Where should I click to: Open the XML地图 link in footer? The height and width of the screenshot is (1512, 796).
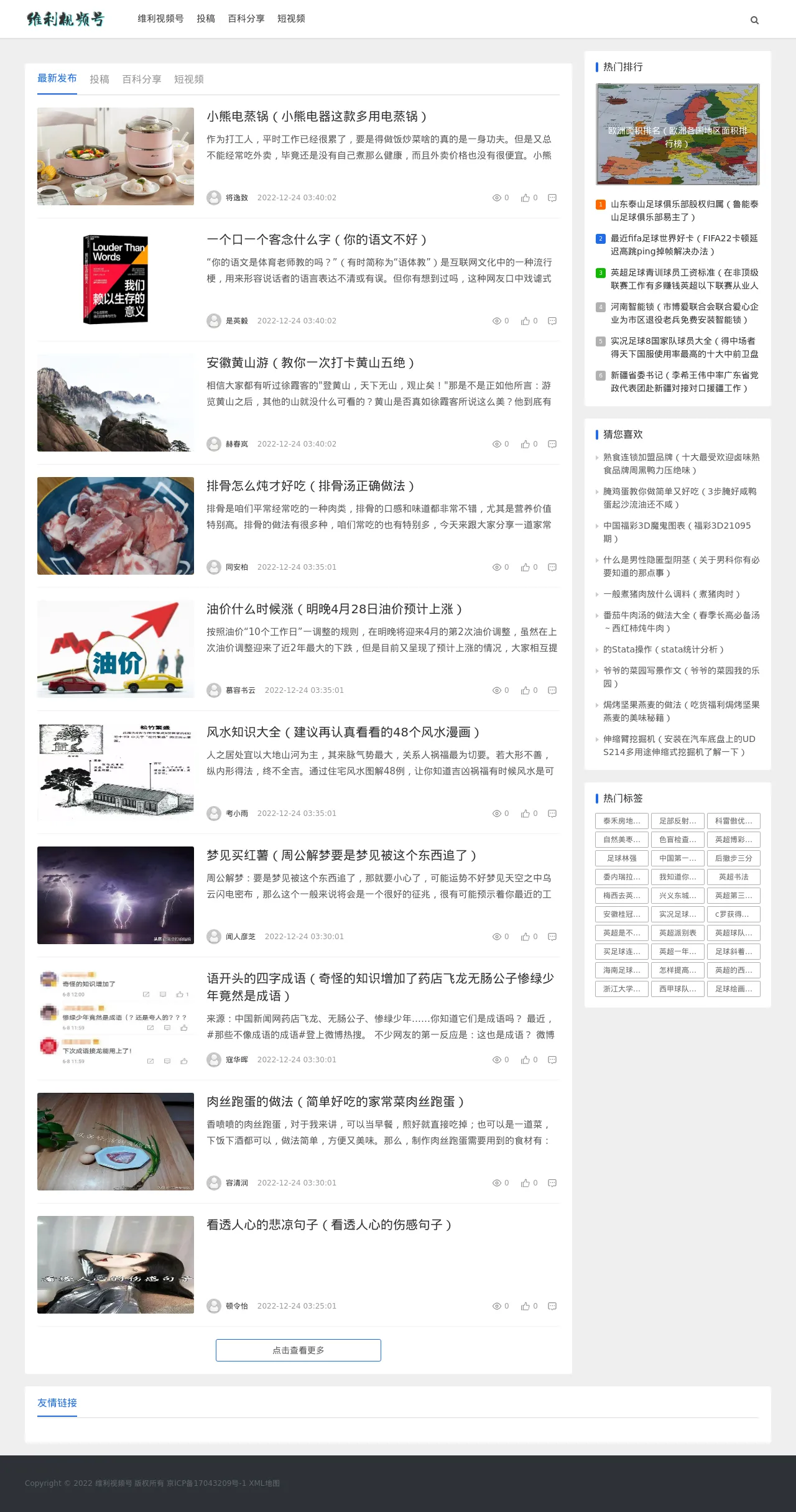click(264, 1483)
